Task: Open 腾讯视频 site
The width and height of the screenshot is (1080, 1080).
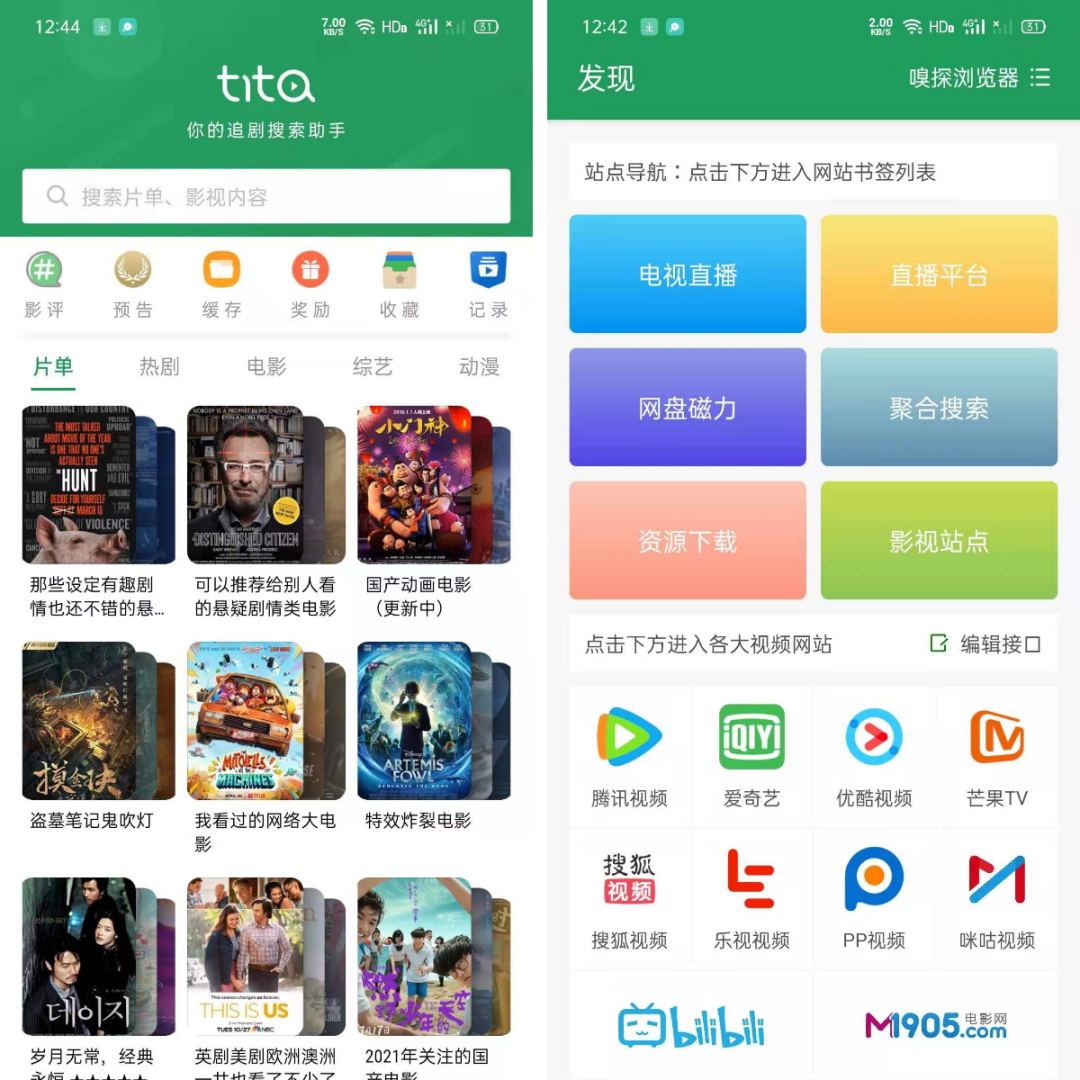Action: point(629,756)
